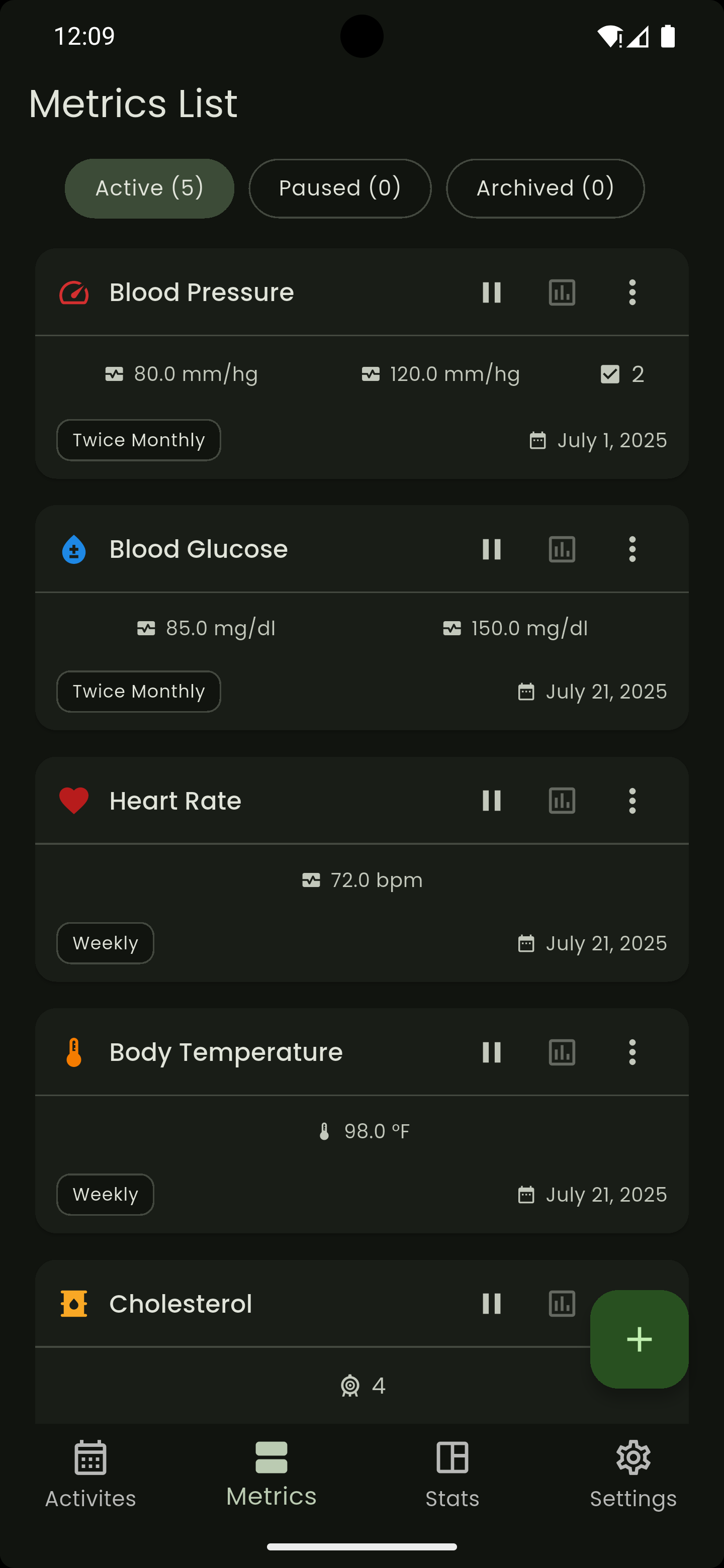The width and height of the screenshot is (724, 1568).
Task: Open the Settings tab
Action: (633, 1474)
